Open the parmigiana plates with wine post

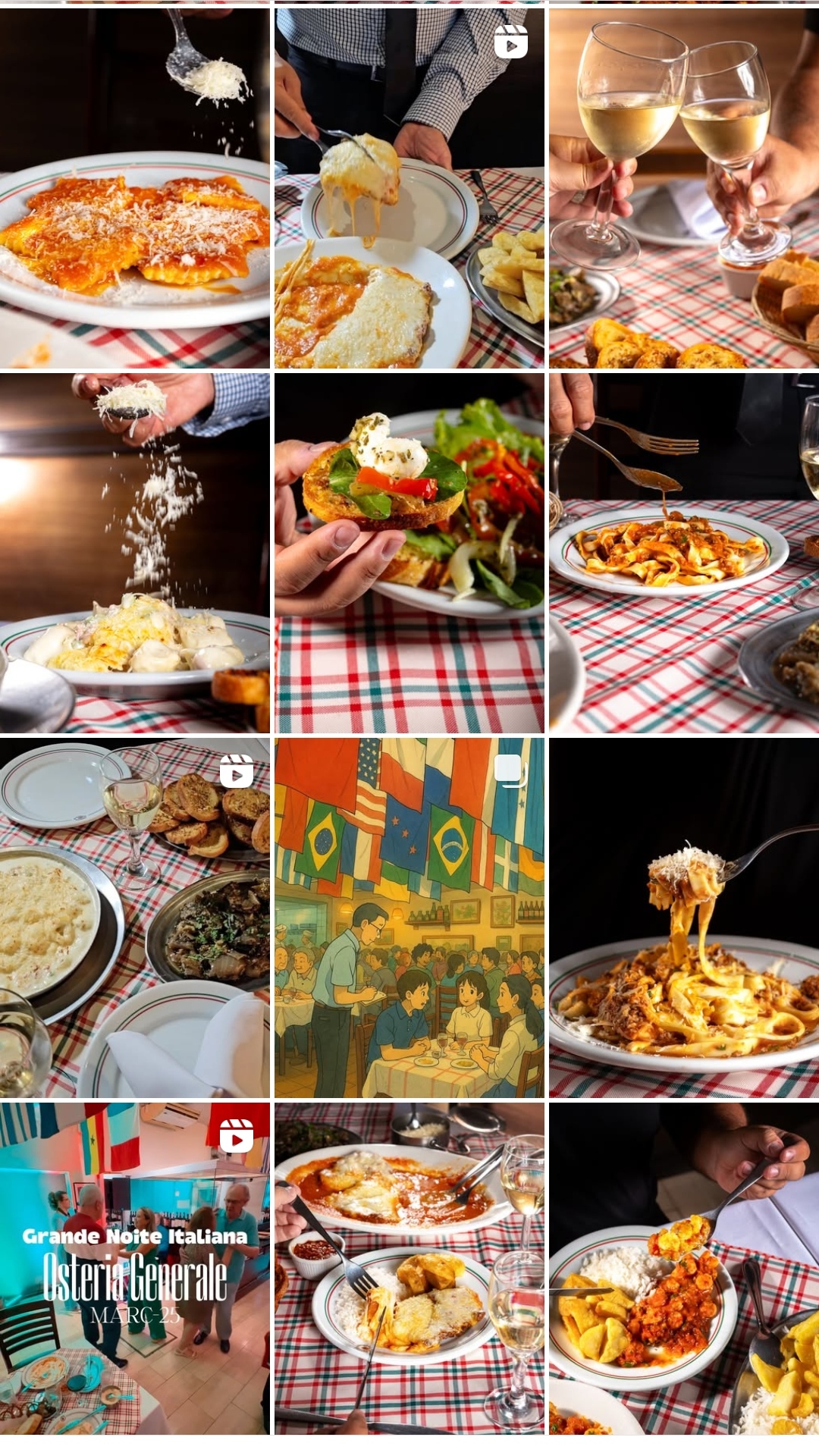pos(409,1268)
